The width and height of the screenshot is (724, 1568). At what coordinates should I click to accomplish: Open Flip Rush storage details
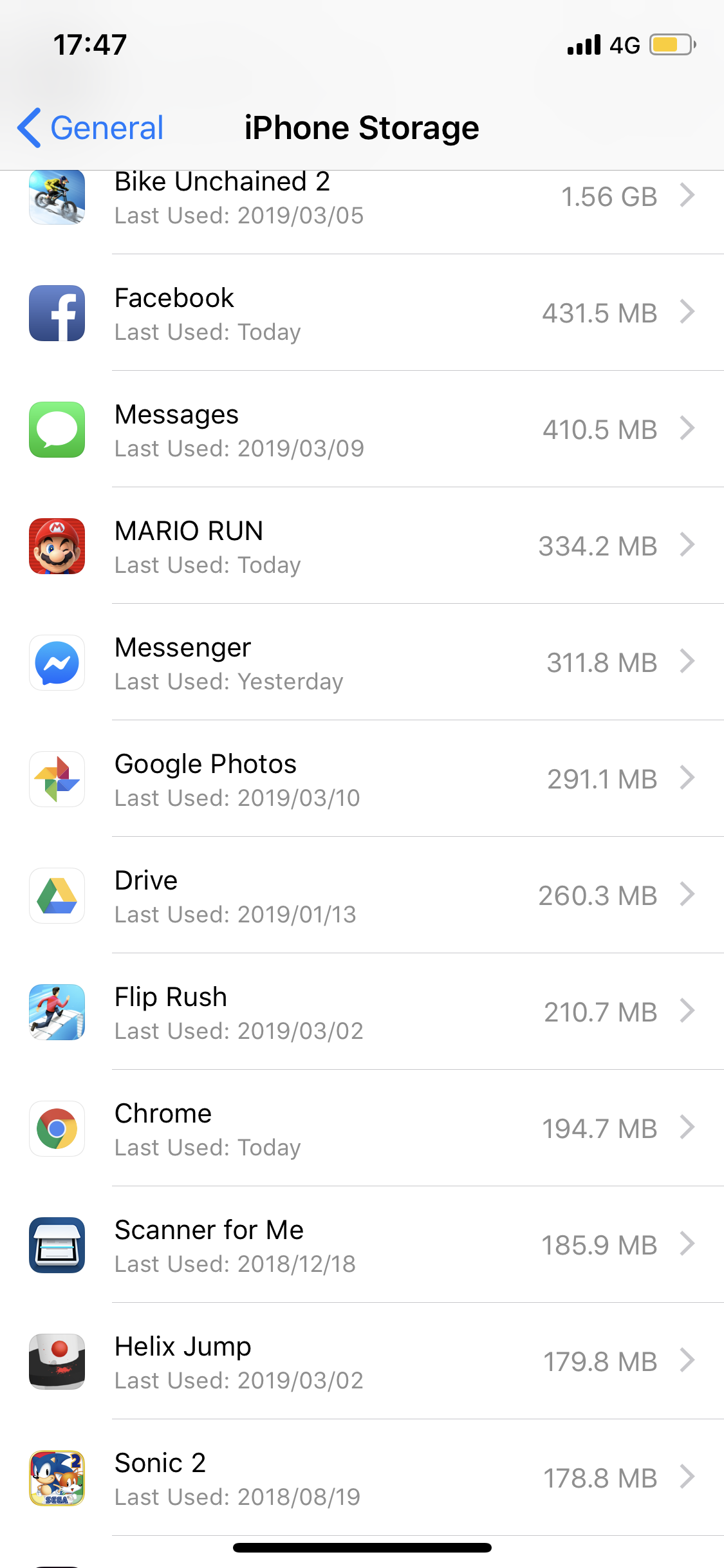tap(362, 1013)
